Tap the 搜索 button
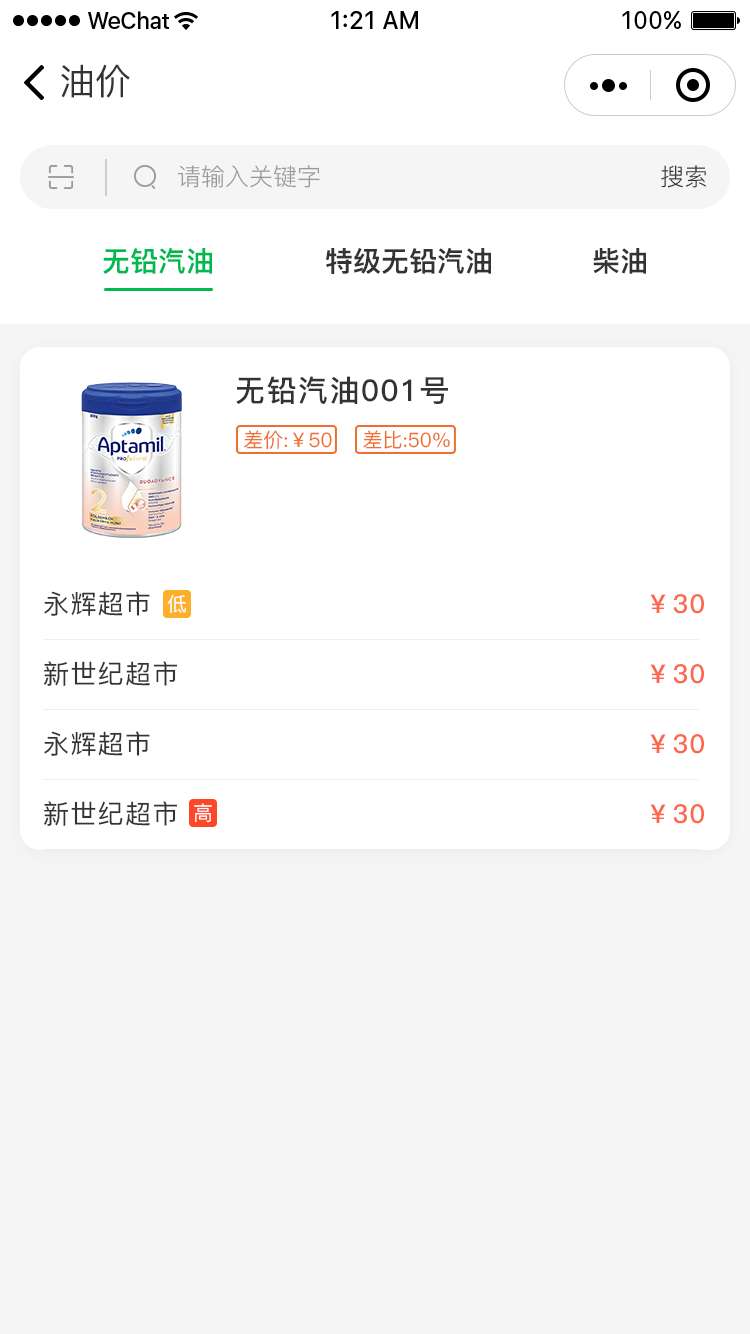 click(683, 177)
